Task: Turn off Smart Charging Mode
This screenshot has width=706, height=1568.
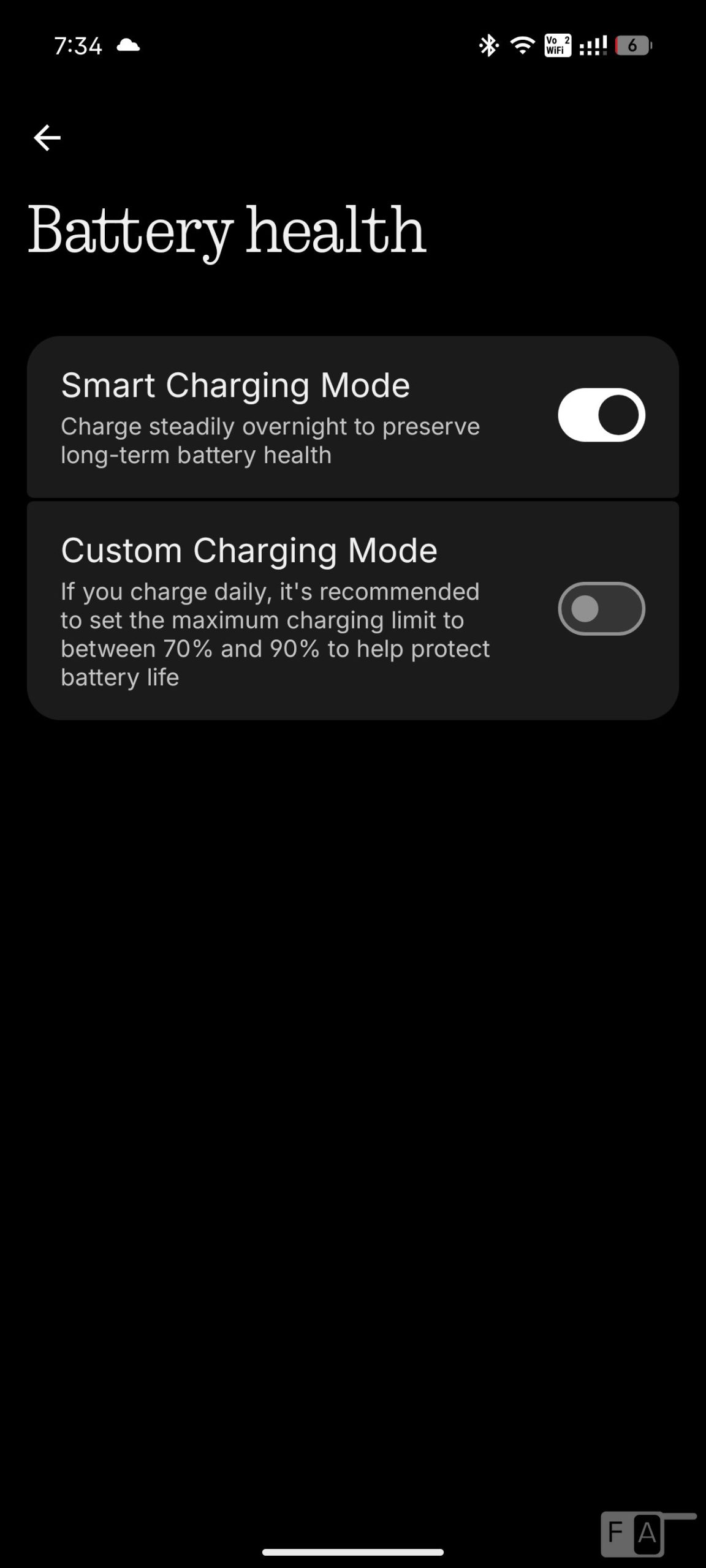Action: 601,415
